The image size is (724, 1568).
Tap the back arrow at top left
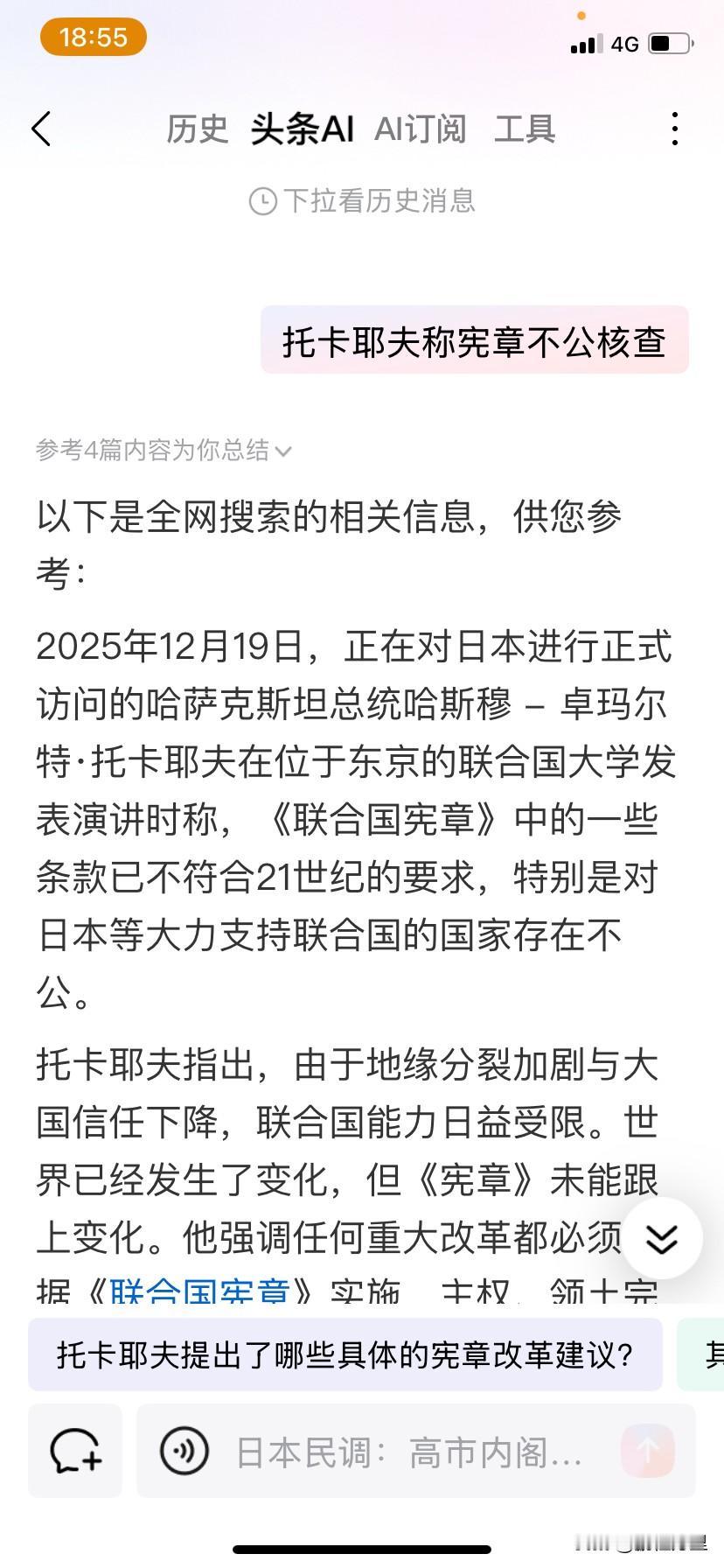(42, 128)
